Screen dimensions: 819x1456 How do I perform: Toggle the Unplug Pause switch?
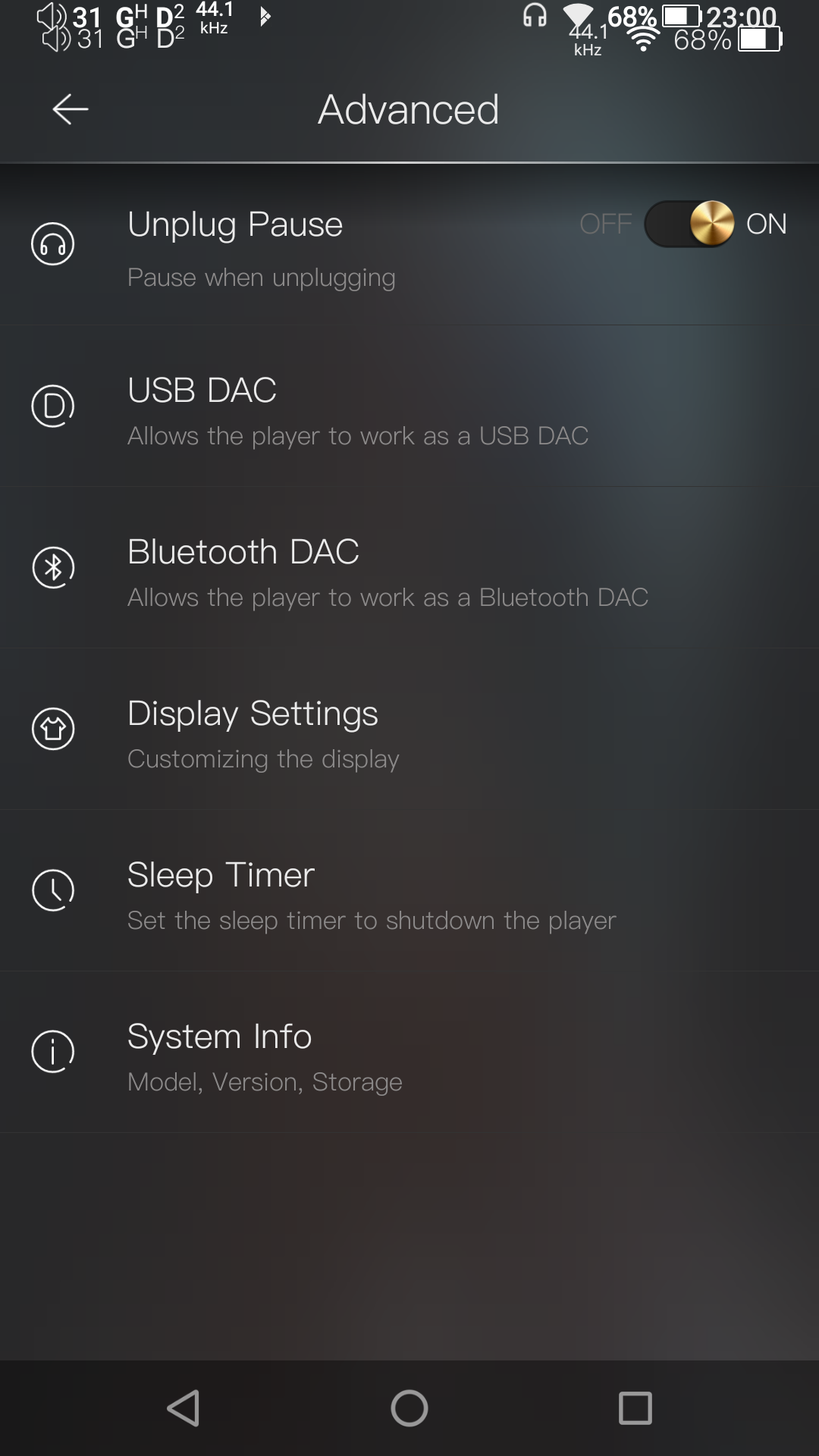click(689, 224)
